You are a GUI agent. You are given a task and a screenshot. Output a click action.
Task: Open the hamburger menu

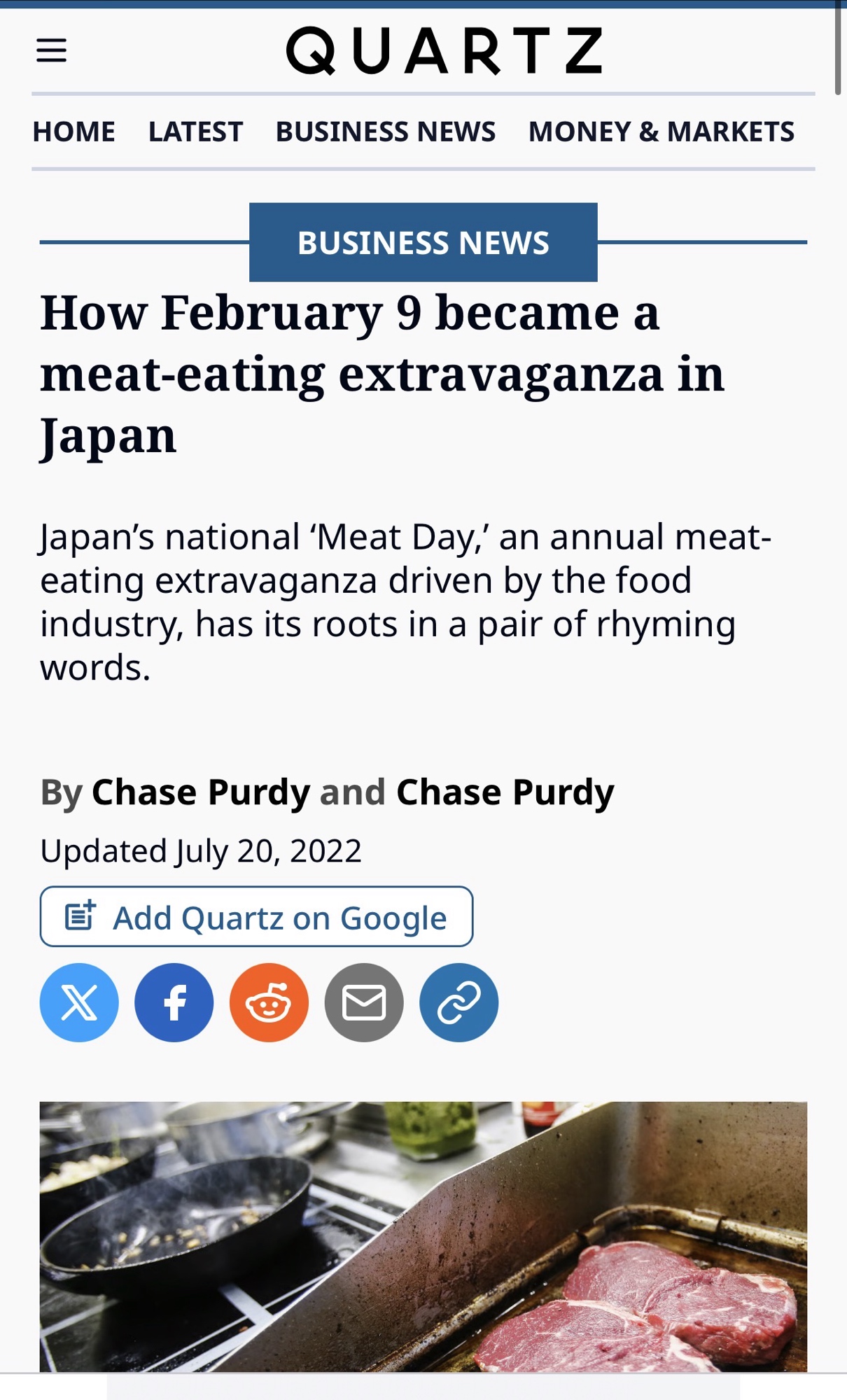click(51, 50)
